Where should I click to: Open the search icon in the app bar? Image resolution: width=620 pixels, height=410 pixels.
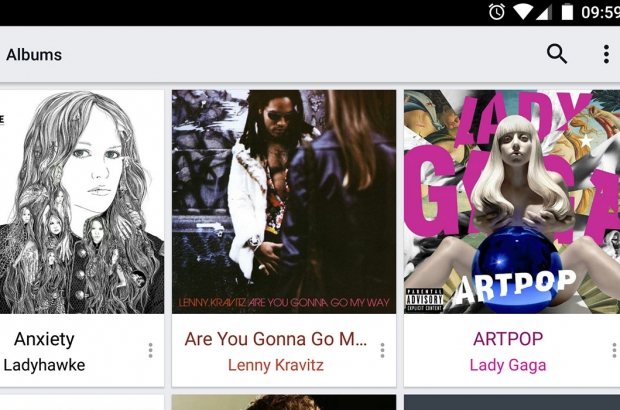pyautogui.click(x=557, y=54)
